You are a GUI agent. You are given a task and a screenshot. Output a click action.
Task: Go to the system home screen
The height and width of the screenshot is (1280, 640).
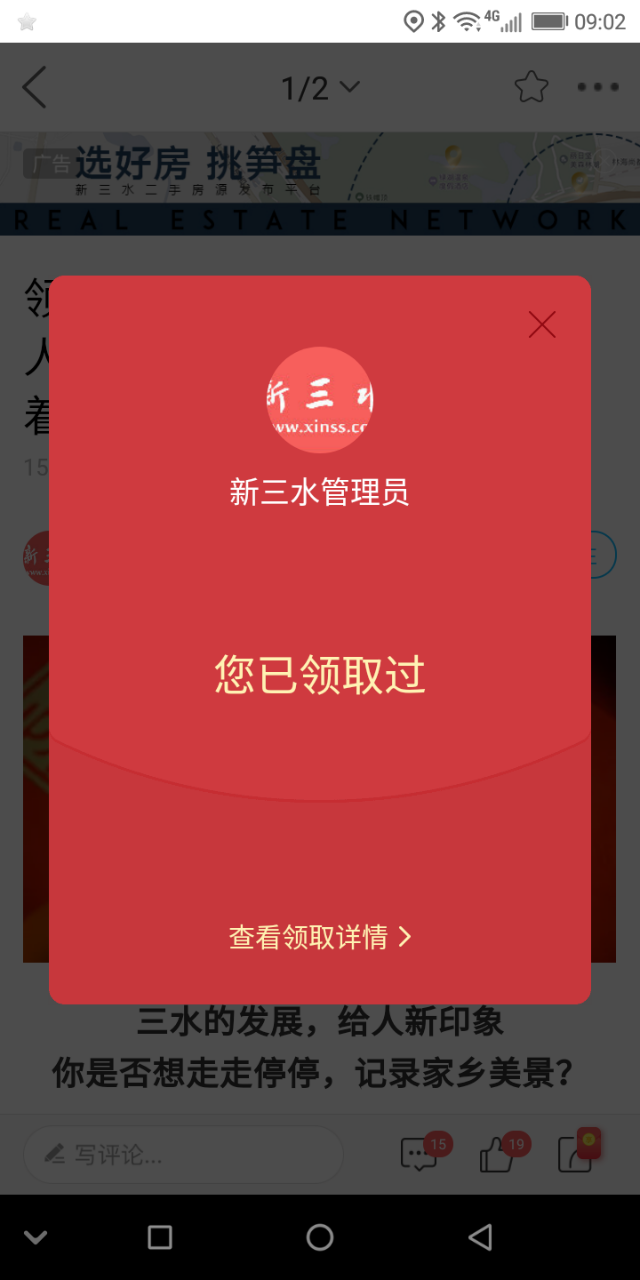click(320, 1237)
